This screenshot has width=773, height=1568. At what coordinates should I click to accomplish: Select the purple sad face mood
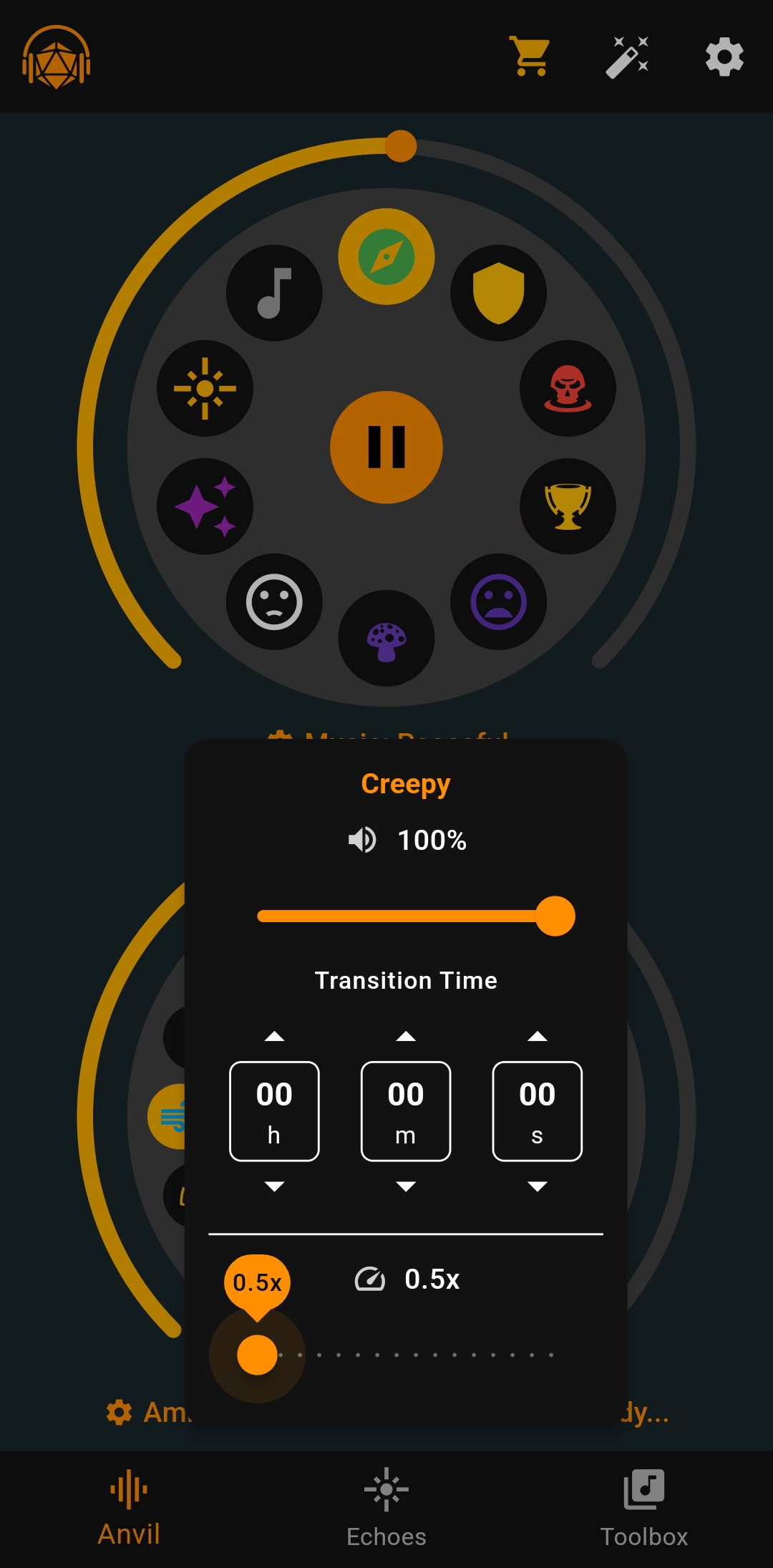point(498,601)
